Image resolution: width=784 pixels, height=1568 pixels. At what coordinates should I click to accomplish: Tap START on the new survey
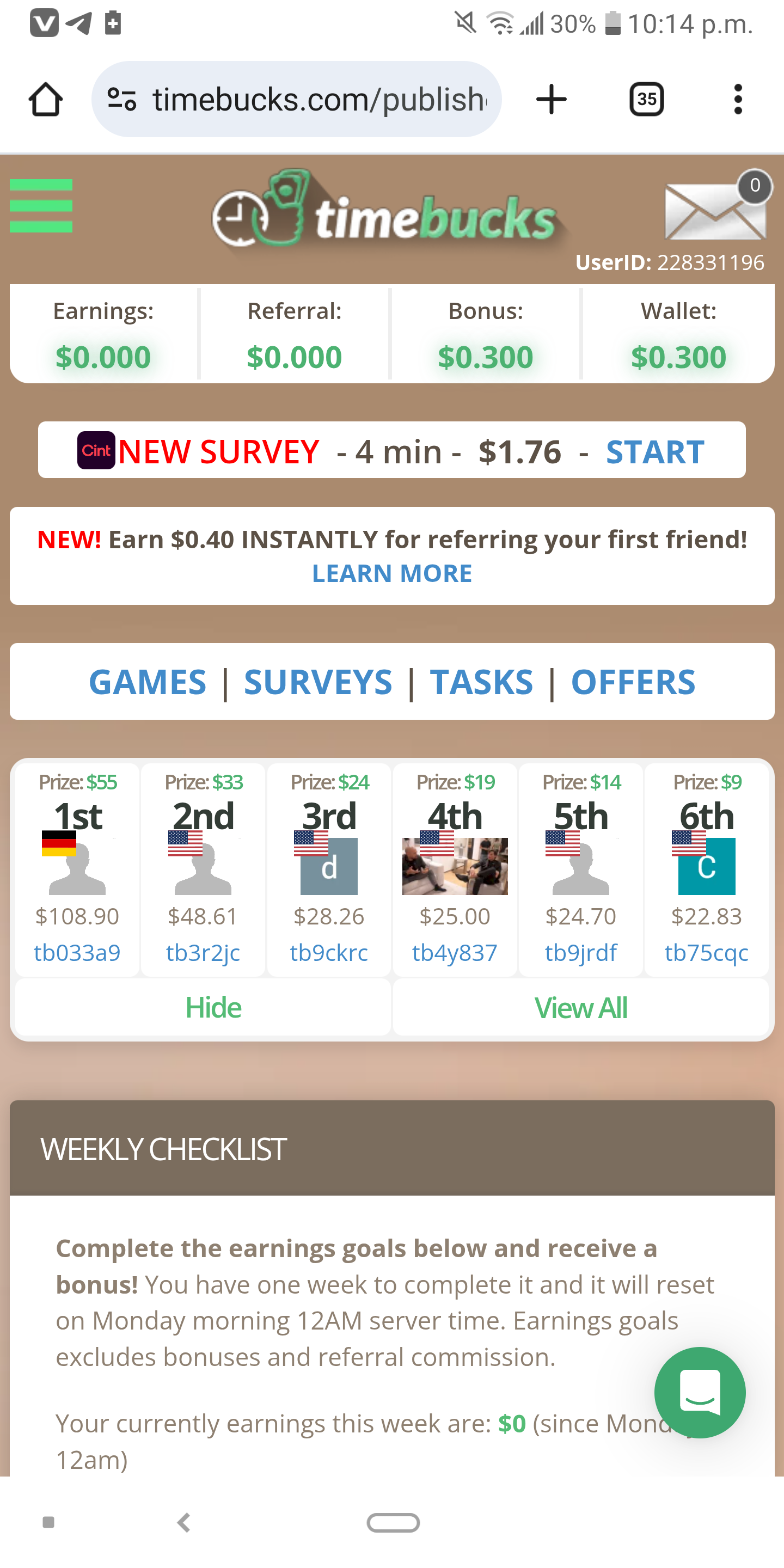tap(654, 452)
